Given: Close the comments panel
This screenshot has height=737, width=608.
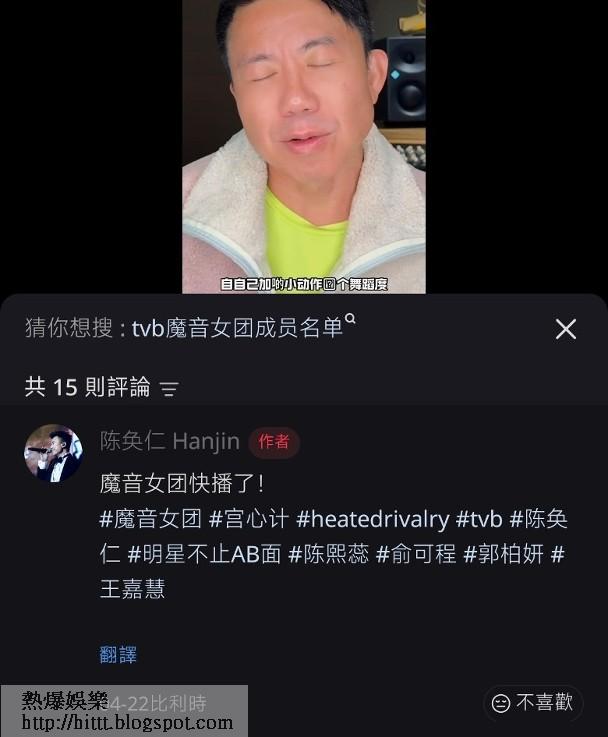Looking at the screenshot, I should [565, 329].
